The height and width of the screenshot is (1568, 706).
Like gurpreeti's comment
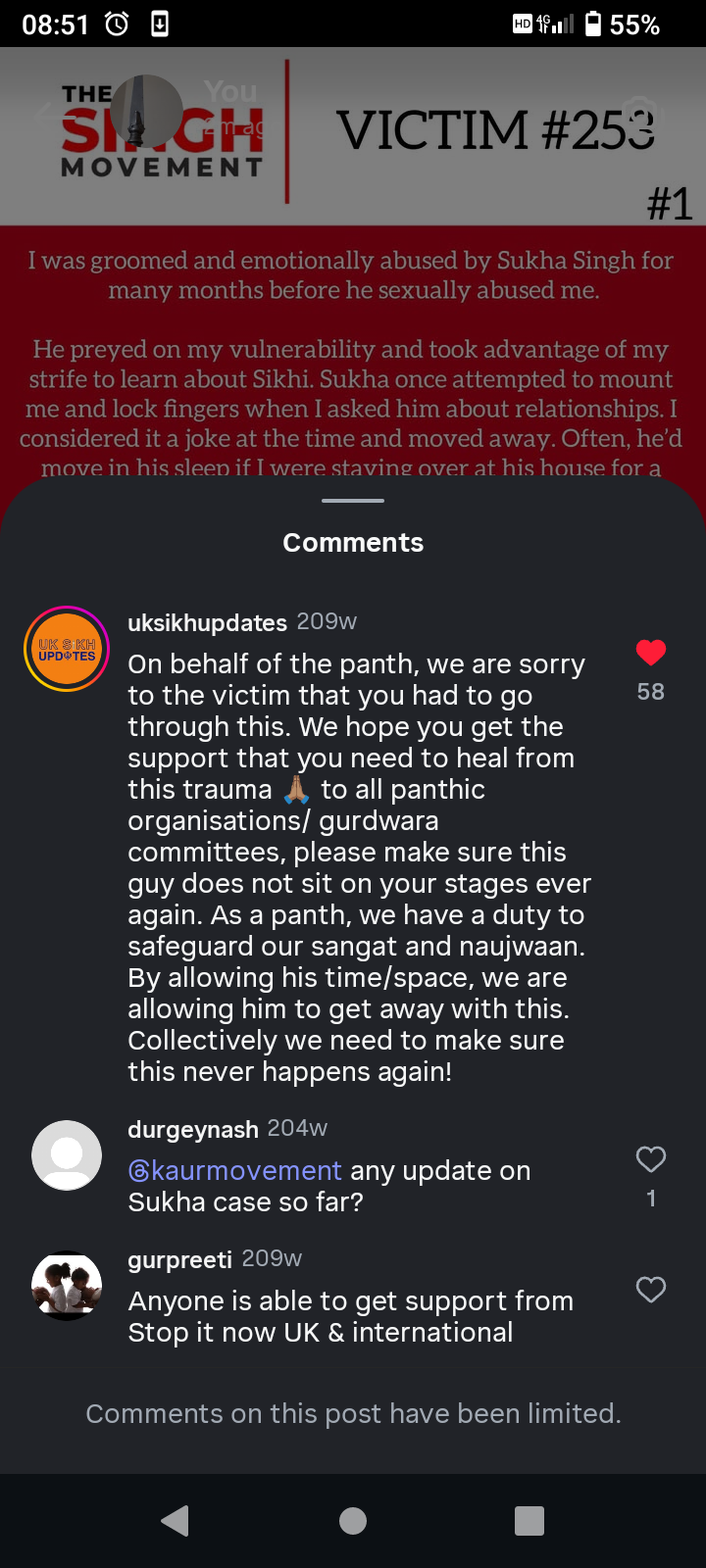click(x=651, y=1290)
